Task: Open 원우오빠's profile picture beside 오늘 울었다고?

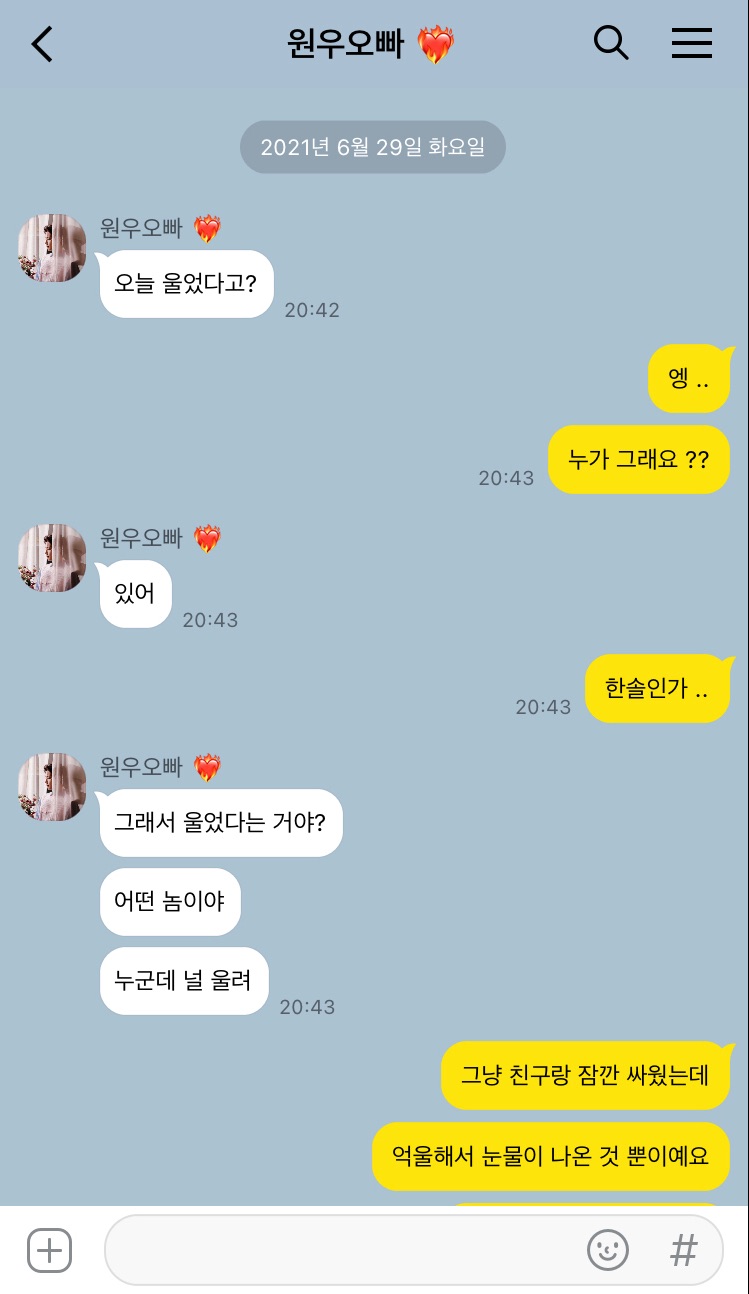Action: [x=52, y=247]
